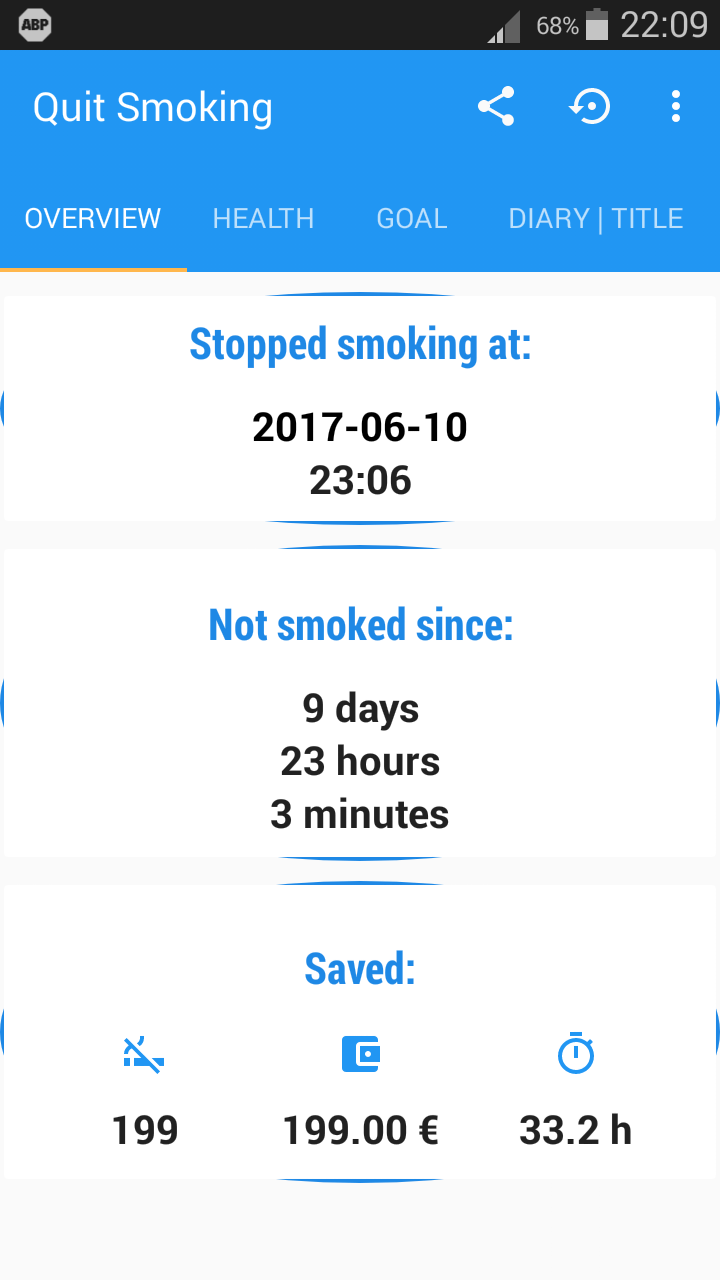Image resolution: width=720 pixels, height=1280 pixels.
Task: Open the share options
Action: (x=496, y=105)
